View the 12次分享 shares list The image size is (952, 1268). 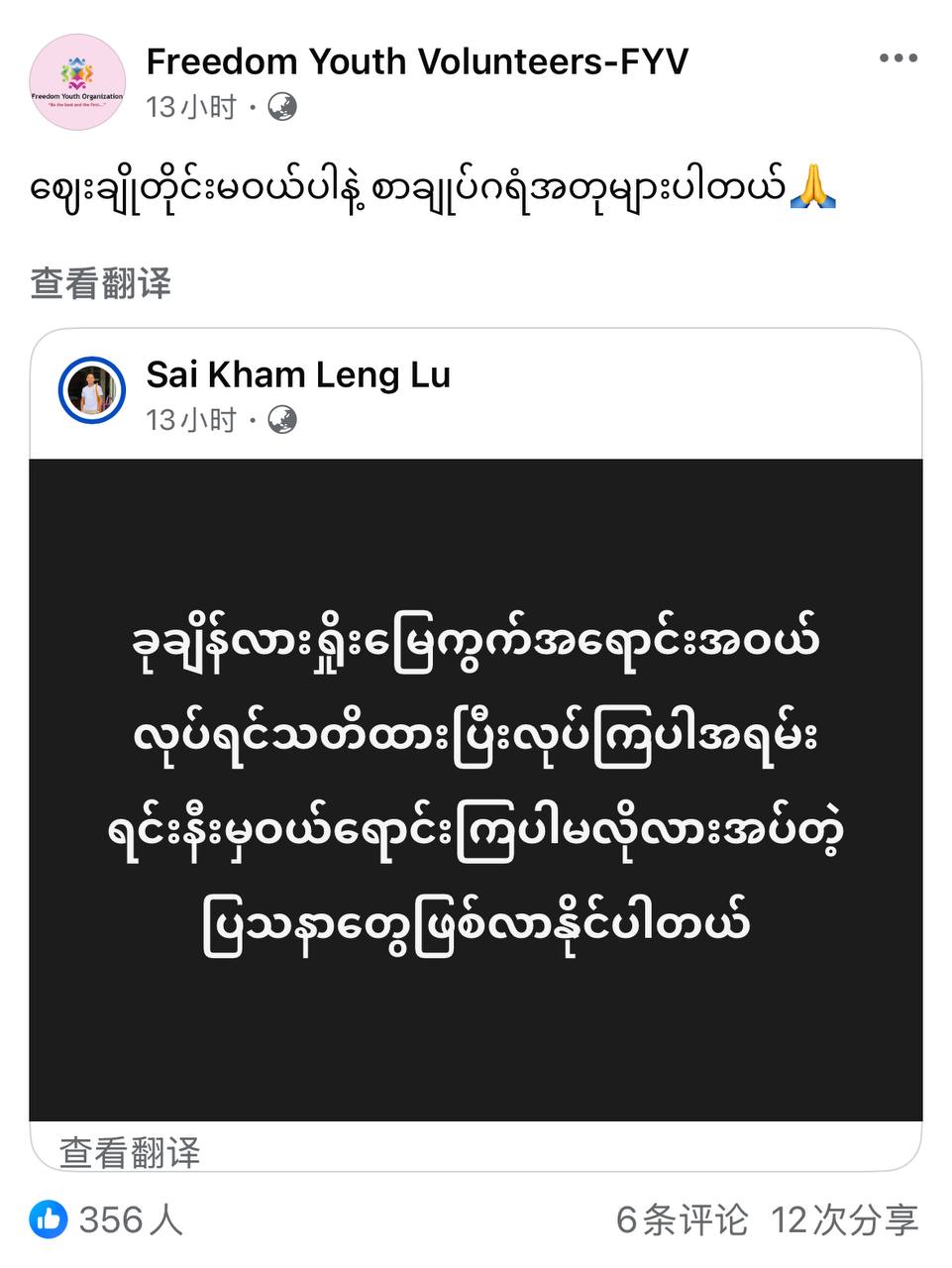844,1219
